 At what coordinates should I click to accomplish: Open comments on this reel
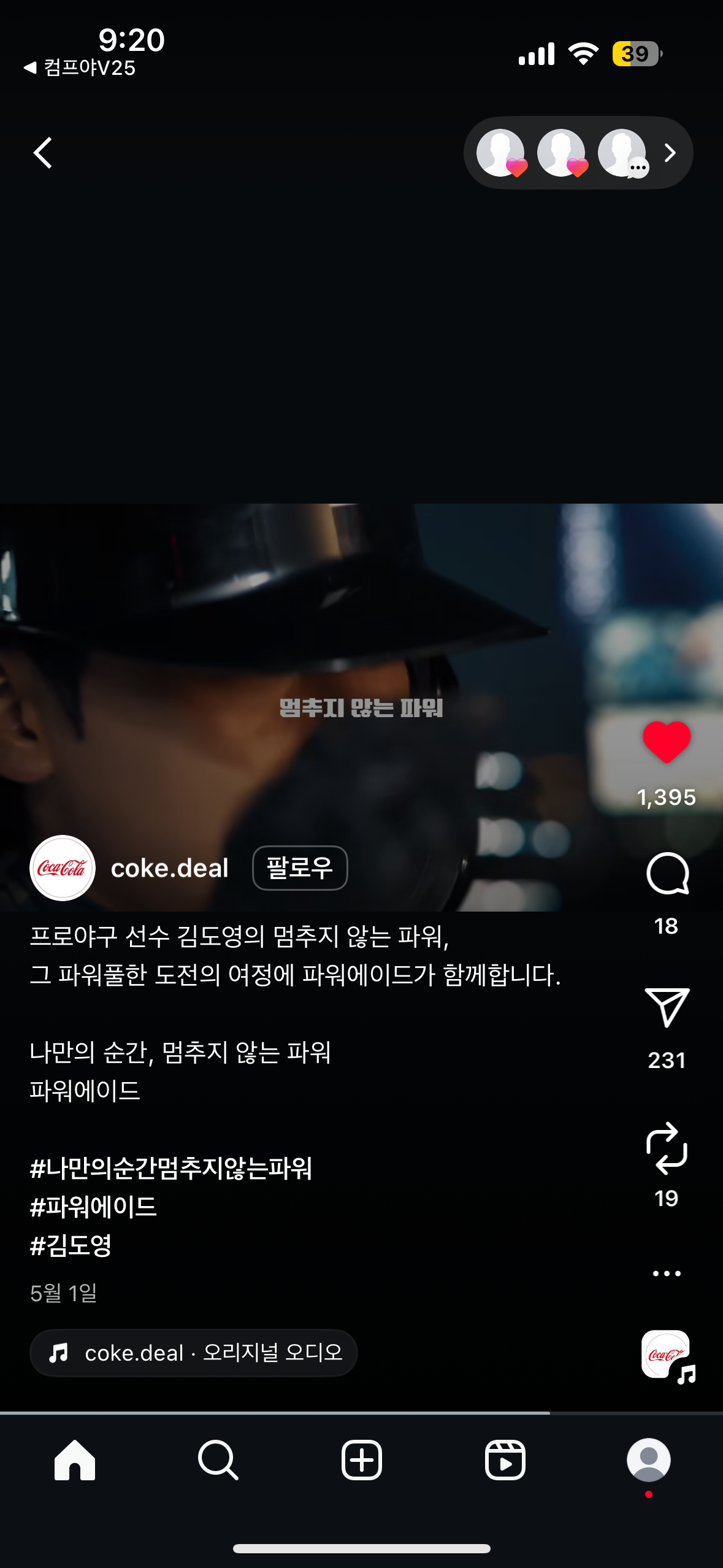click(667, 874)
